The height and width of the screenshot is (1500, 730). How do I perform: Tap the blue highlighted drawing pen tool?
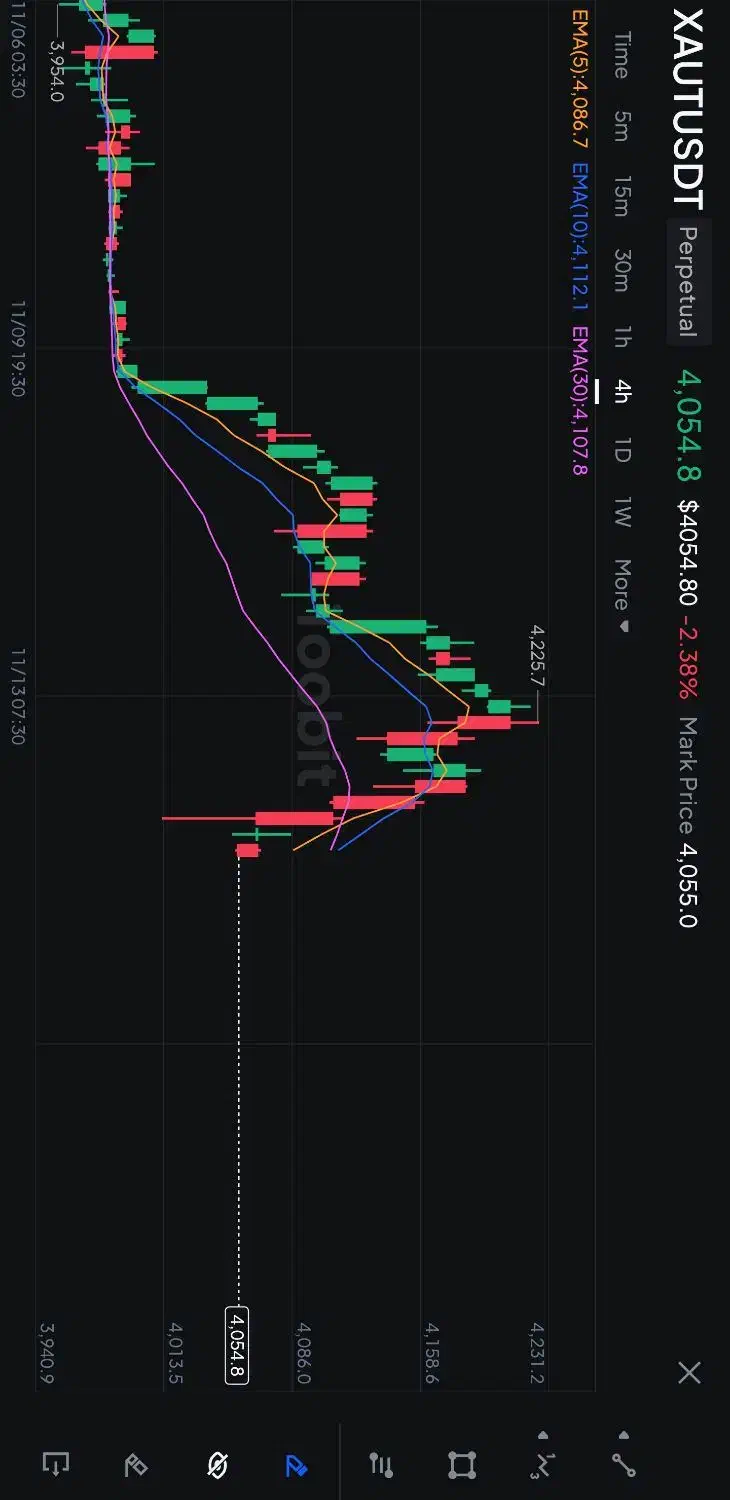296,1466
